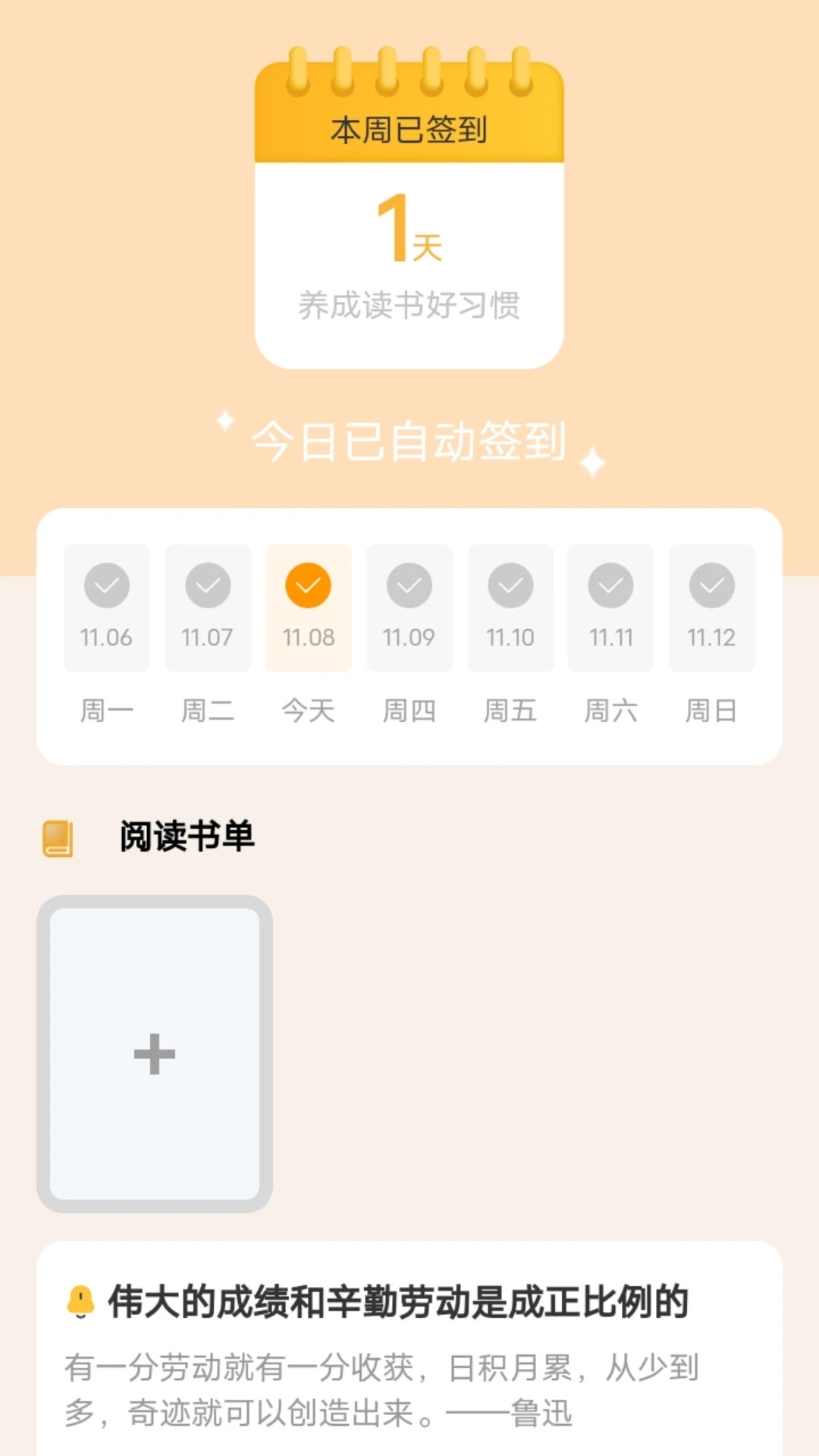Click the check circle above 11.10
The height and width of the screenshot is (1456, 819).
click(x=510, y=585)
